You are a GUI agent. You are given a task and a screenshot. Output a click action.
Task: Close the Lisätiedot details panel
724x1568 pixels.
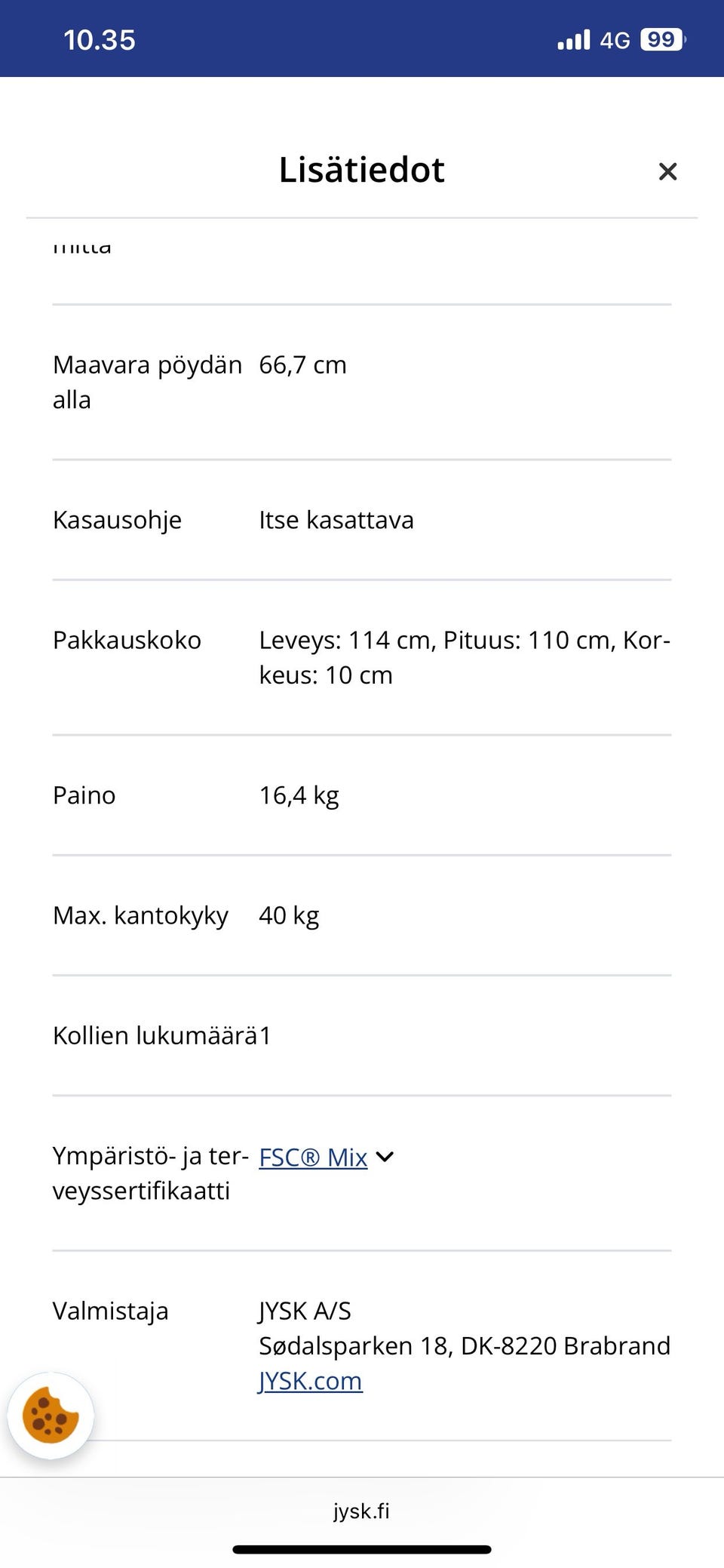coord(668,171)
